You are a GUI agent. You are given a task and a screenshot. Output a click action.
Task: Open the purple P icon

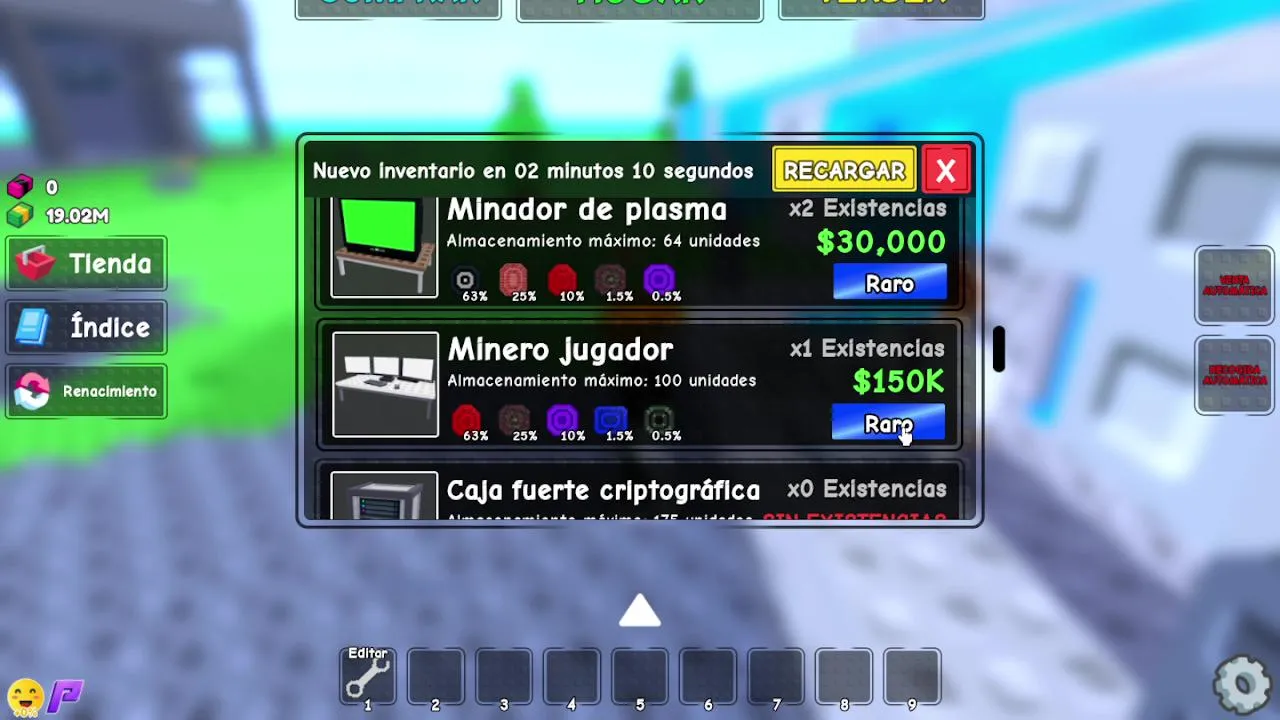[x=66, y=695]
